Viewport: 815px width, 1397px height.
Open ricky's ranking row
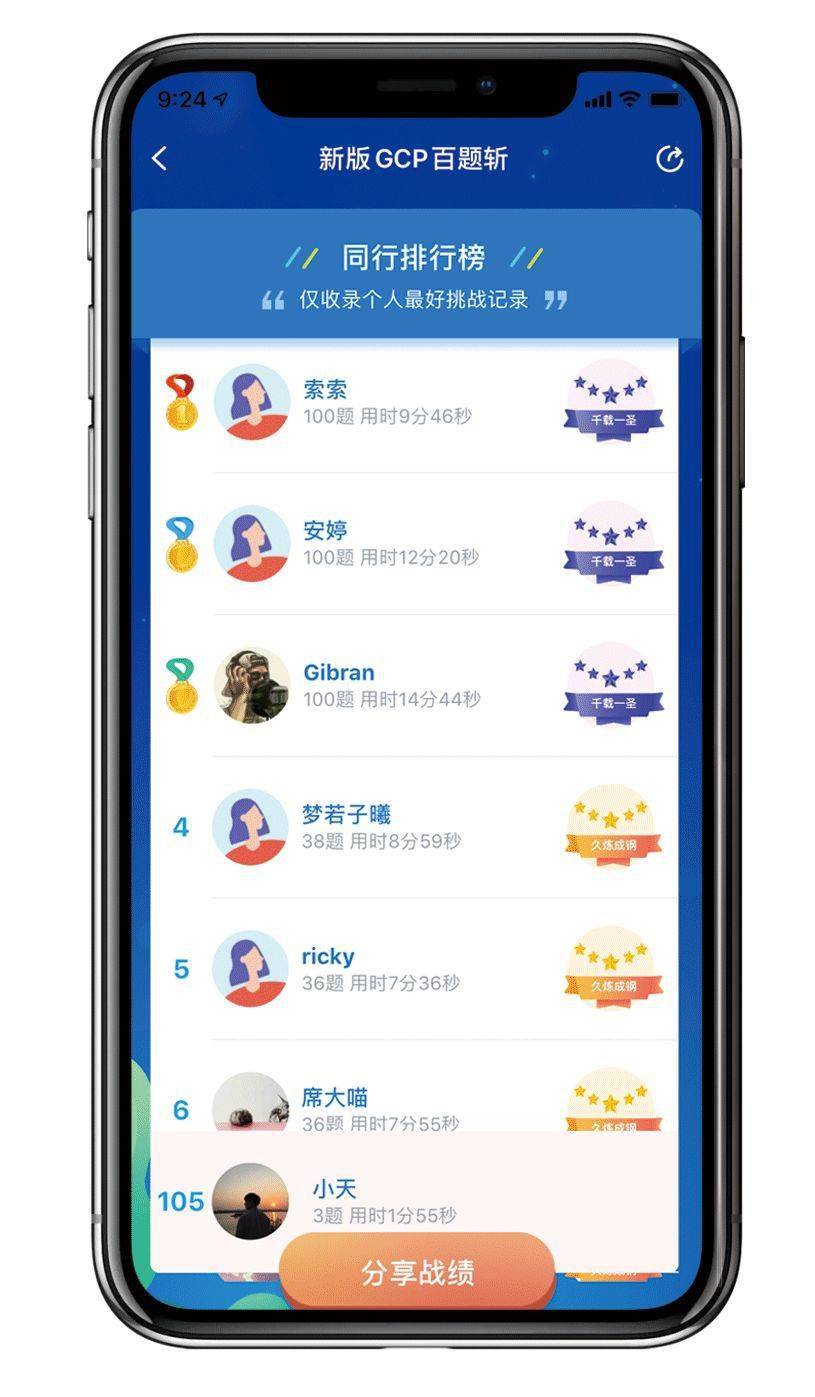(414, 969)
